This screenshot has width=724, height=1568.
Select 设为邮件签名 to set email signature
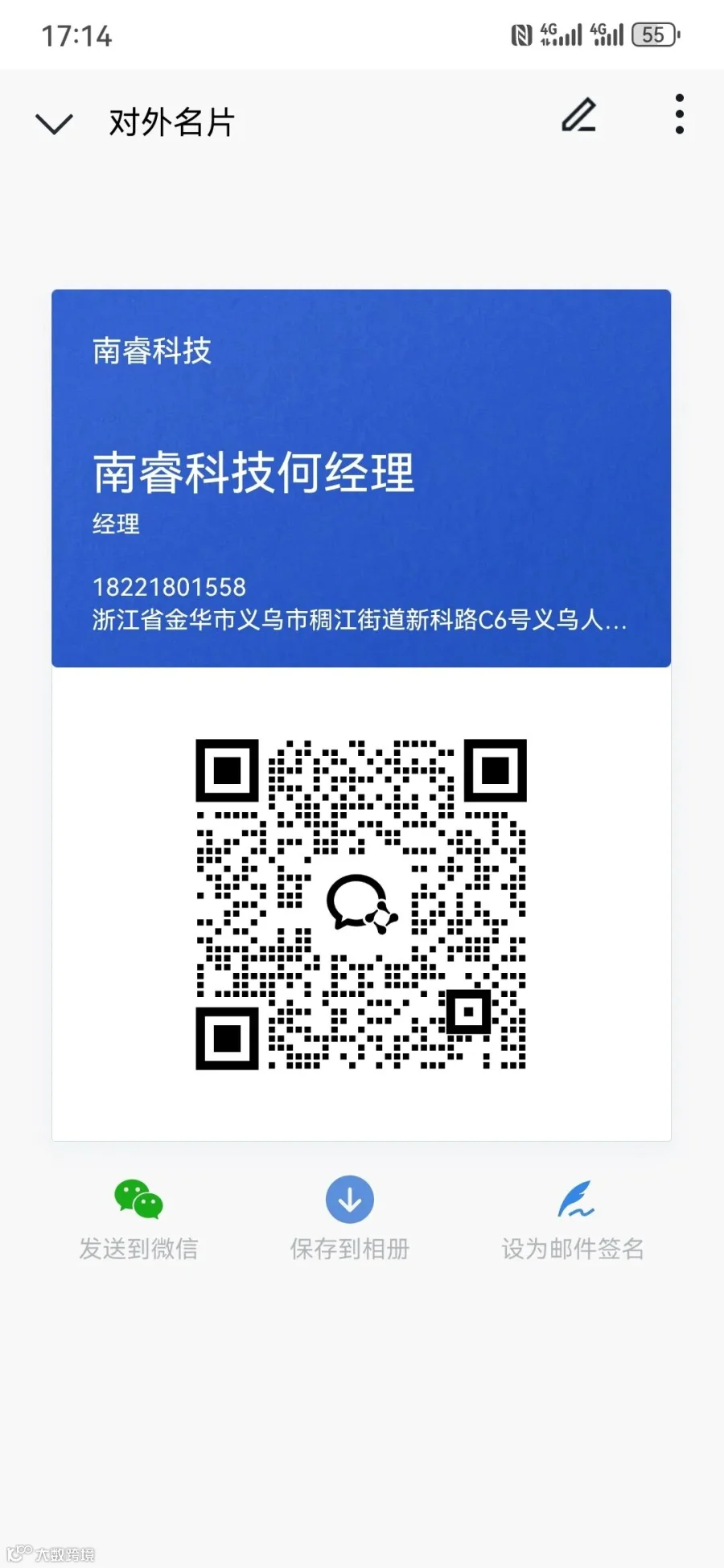click(x=573, y=1219)
